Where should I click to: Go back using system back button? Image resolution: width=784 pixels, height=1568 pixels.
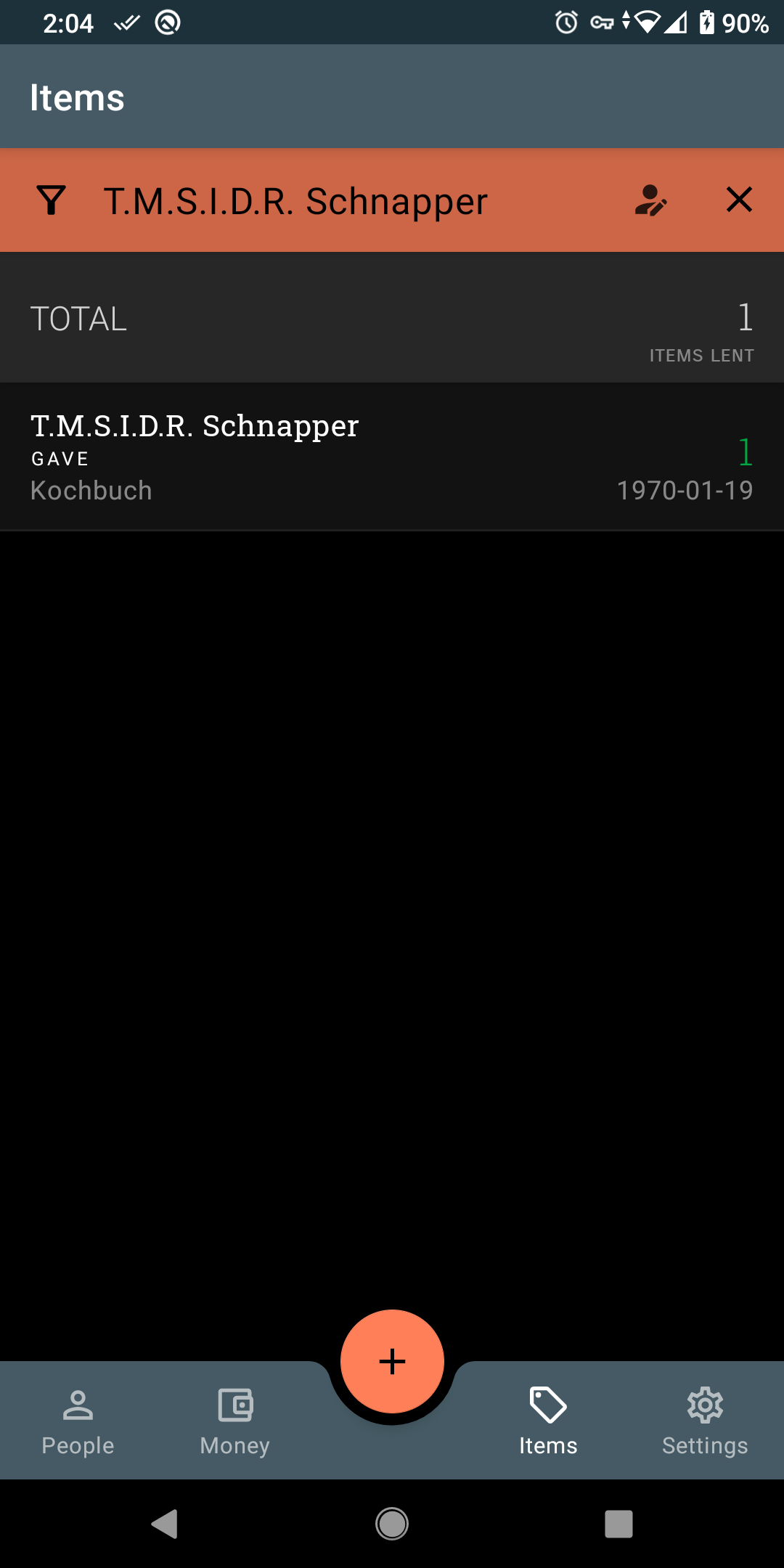pyautogui.click(x=165, y=1524)
